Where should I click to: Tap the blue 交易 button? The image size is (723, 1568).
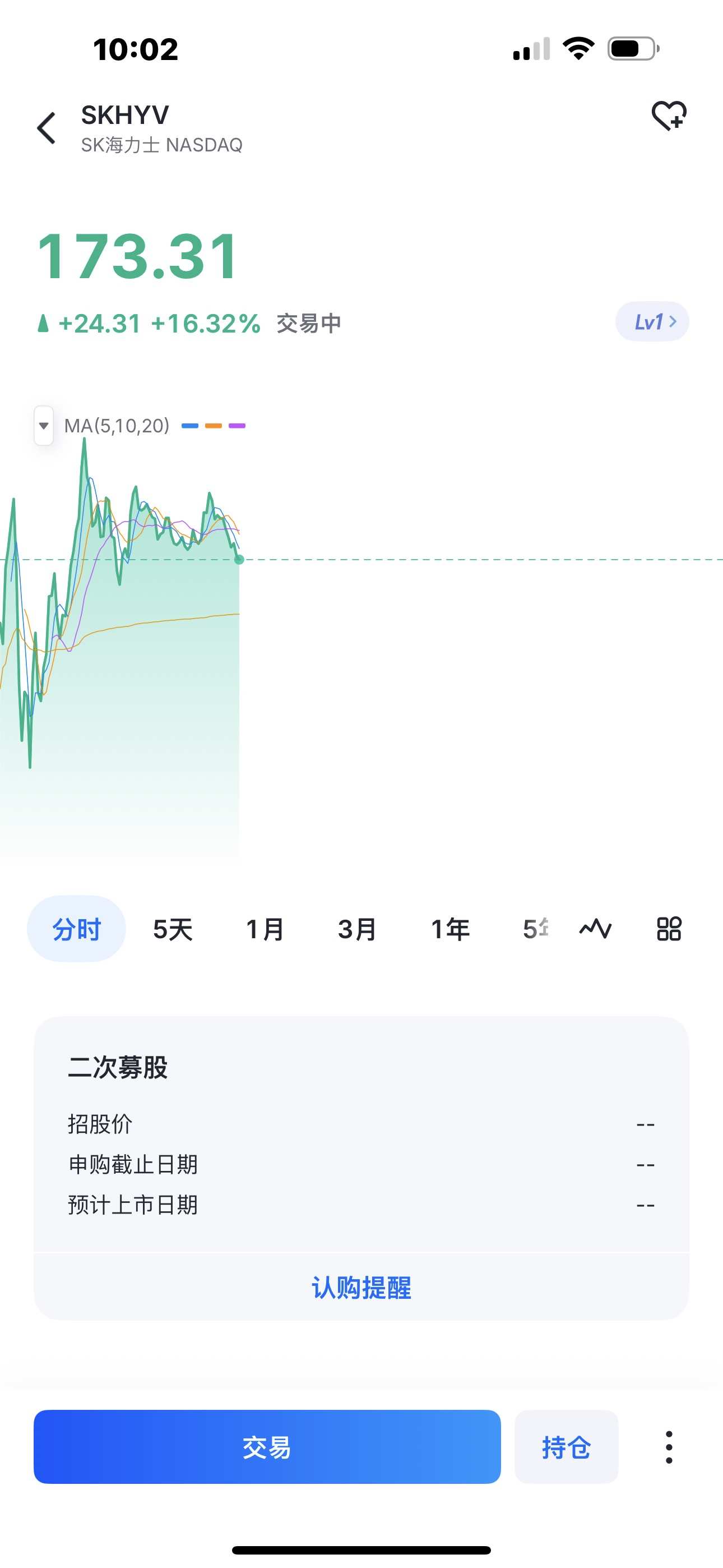point(267,1447)
